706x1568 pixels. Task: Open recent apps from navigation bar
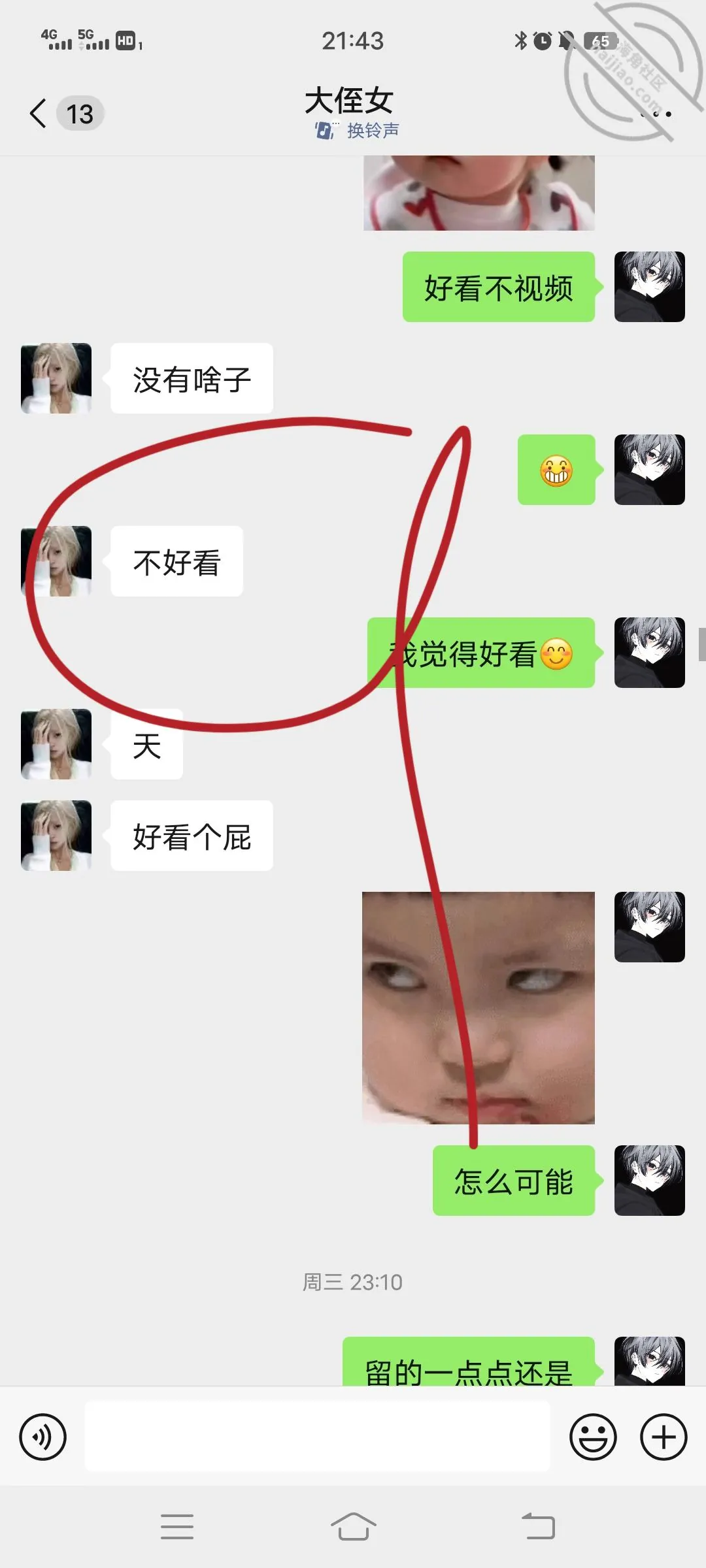pos(177,1526)
